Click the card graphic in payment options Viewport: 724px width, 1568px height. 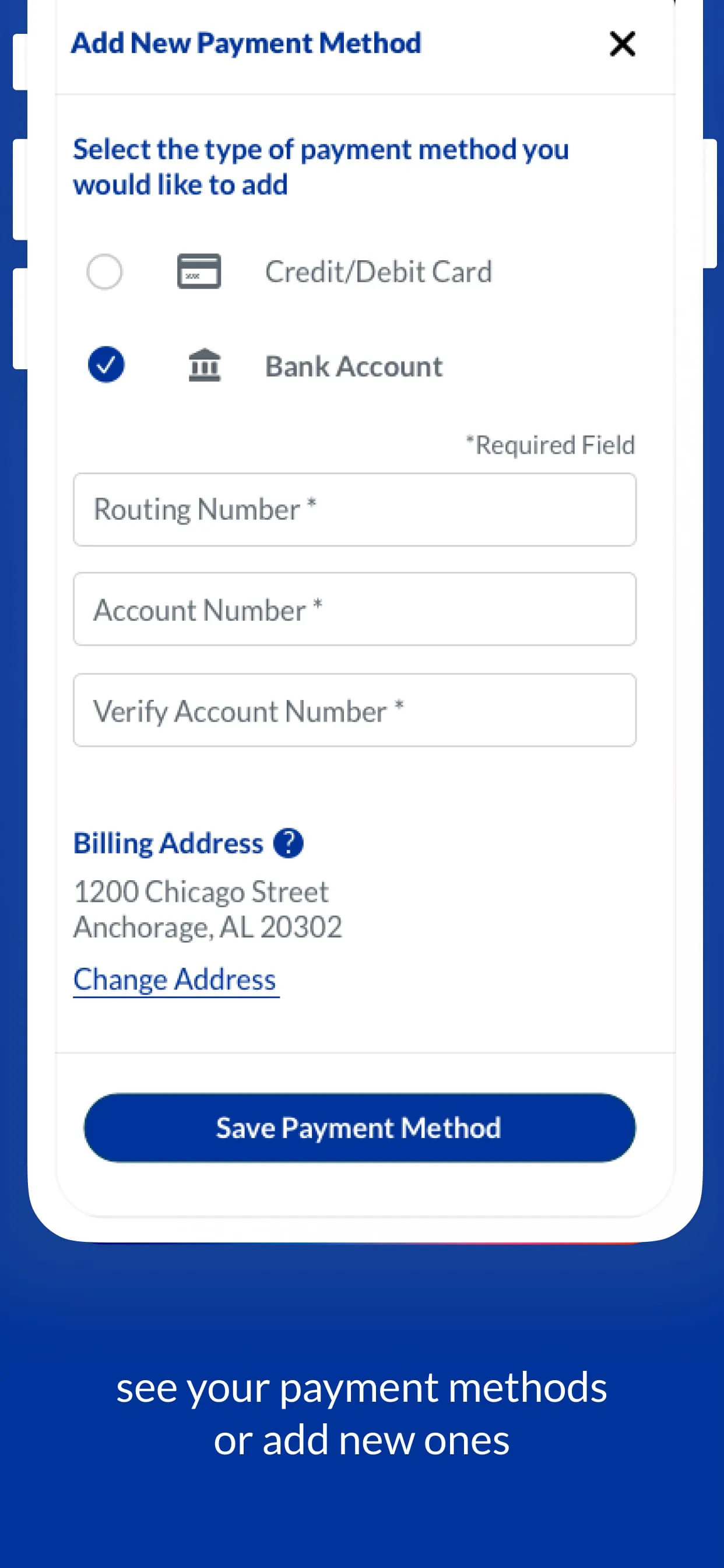pyautogui.click(x=198, y=272)
